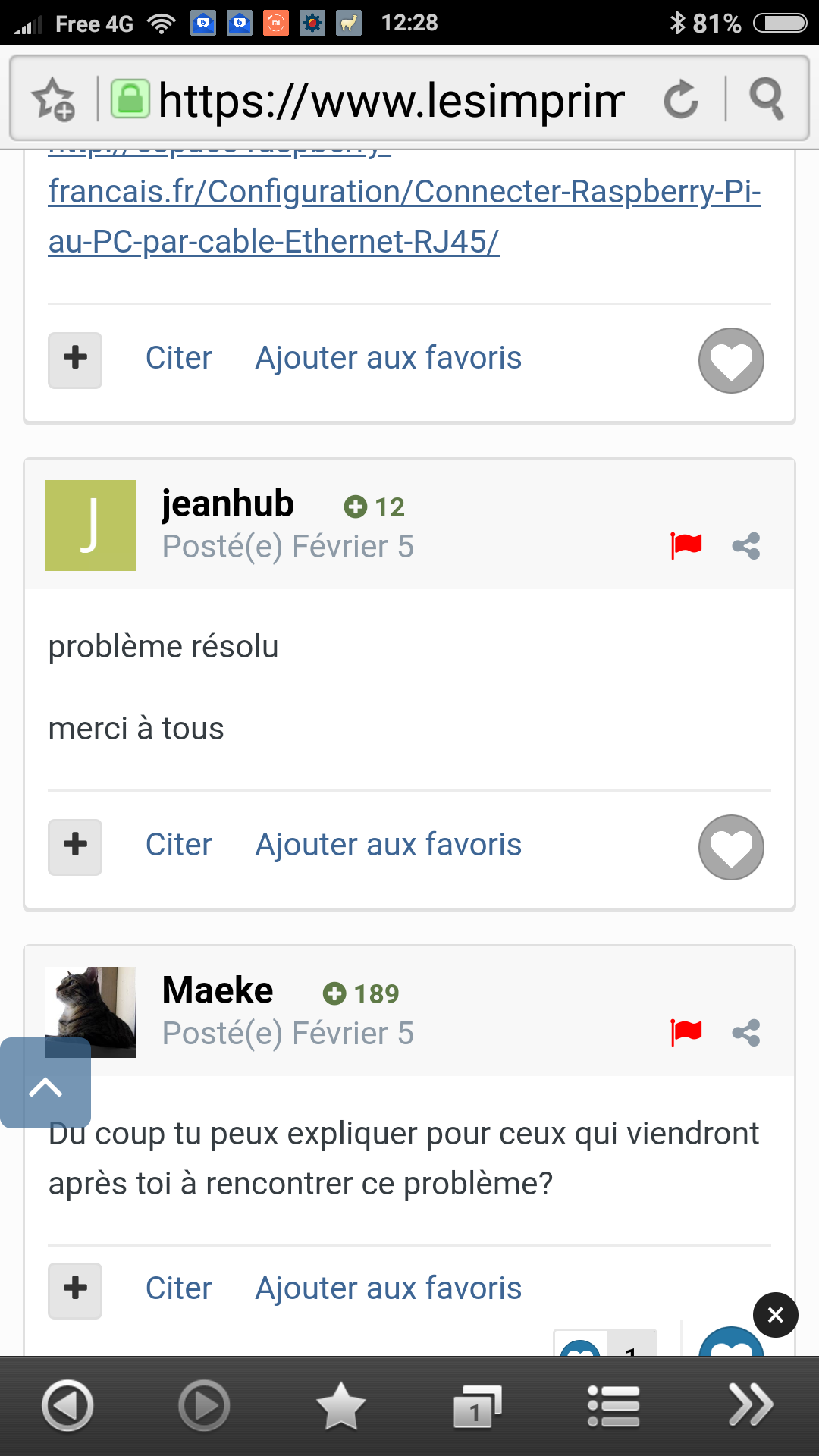Dismiss the overlay with the black X
The image size is (819, 1456).
pyautogui.click(x=775, y=1314)
